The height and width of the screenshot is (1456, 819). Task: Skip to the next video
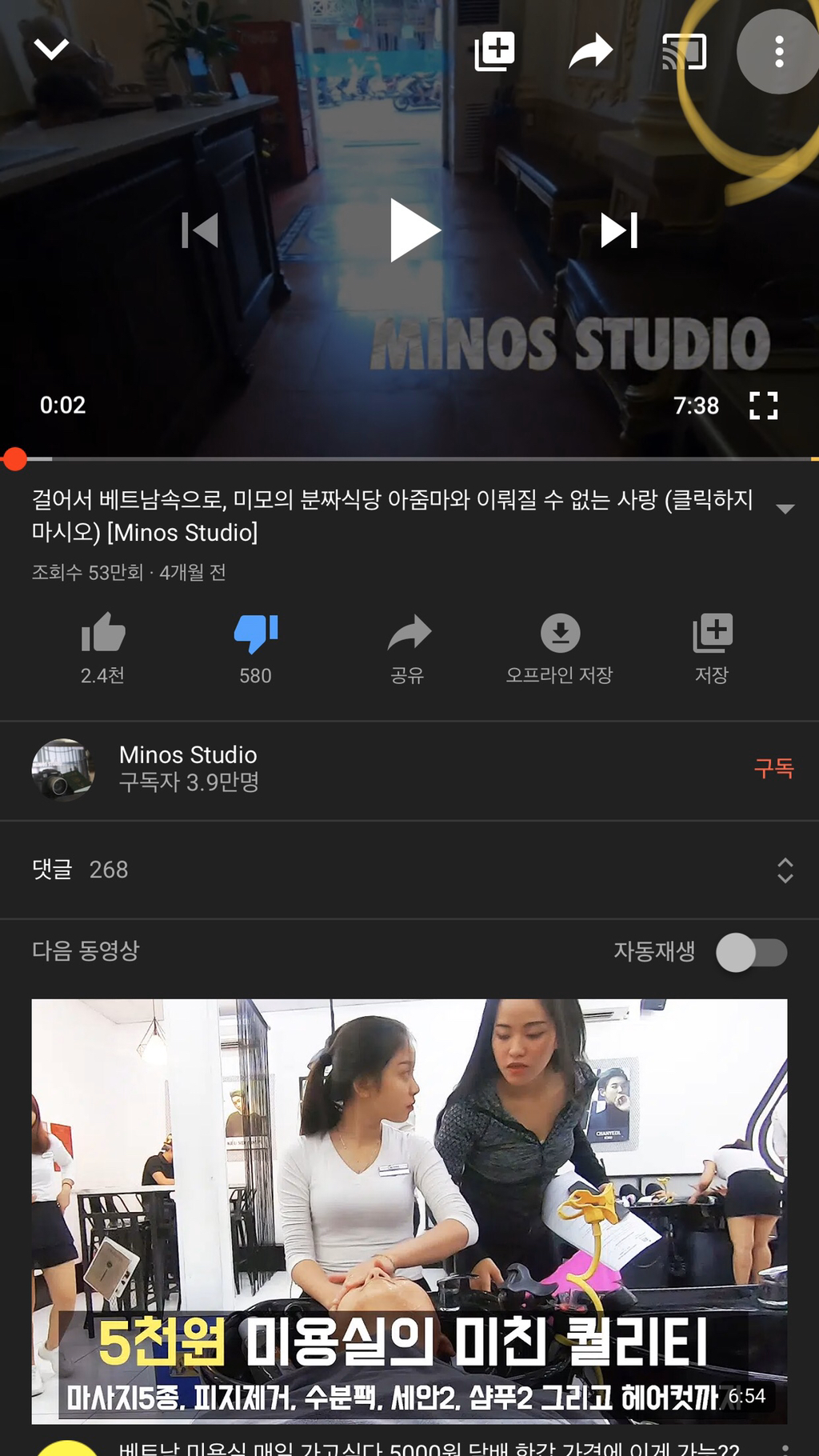(x=619, y=230)
